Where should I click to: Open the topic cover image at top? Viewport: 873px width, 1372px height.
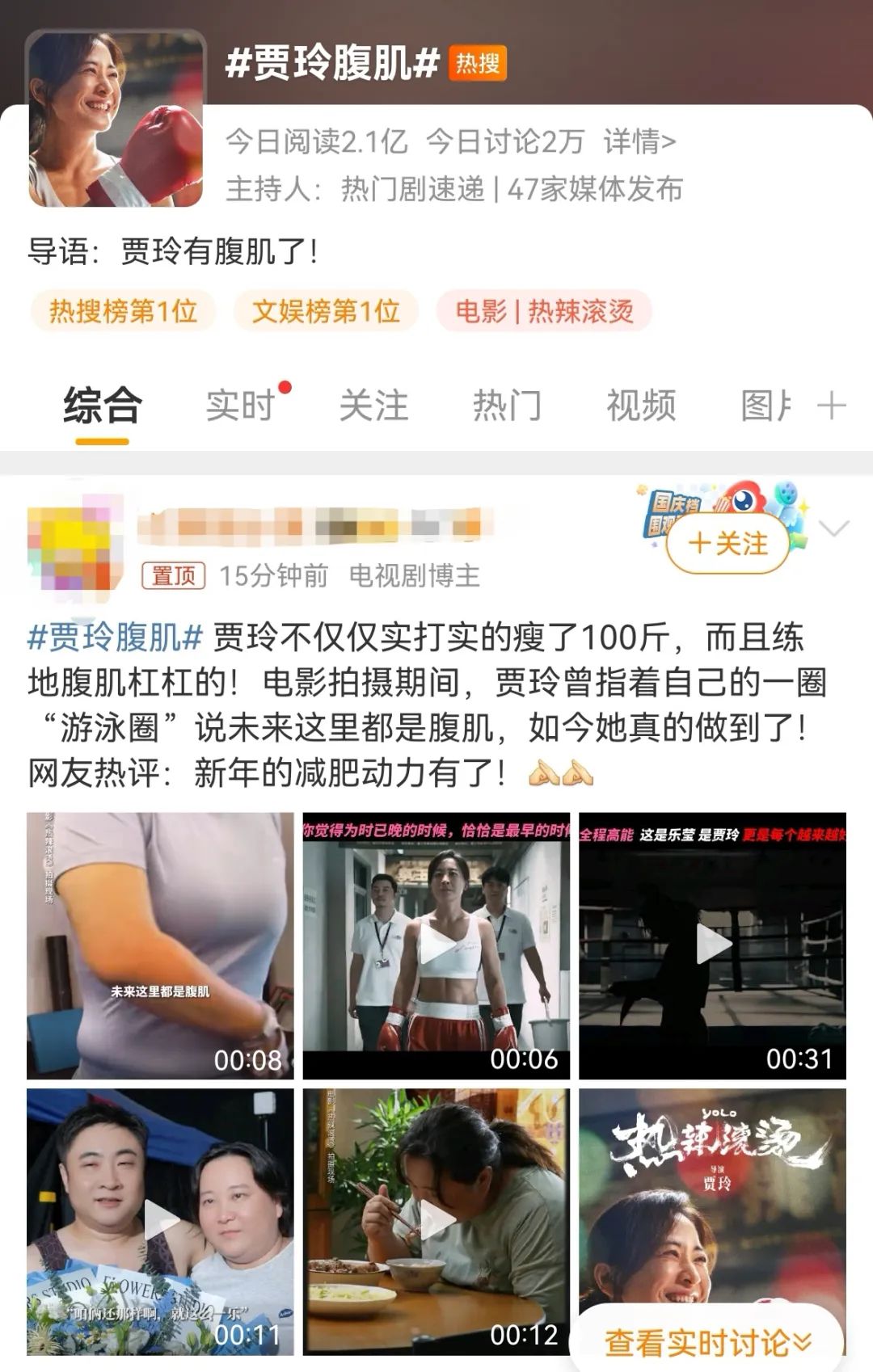point(117,120)
